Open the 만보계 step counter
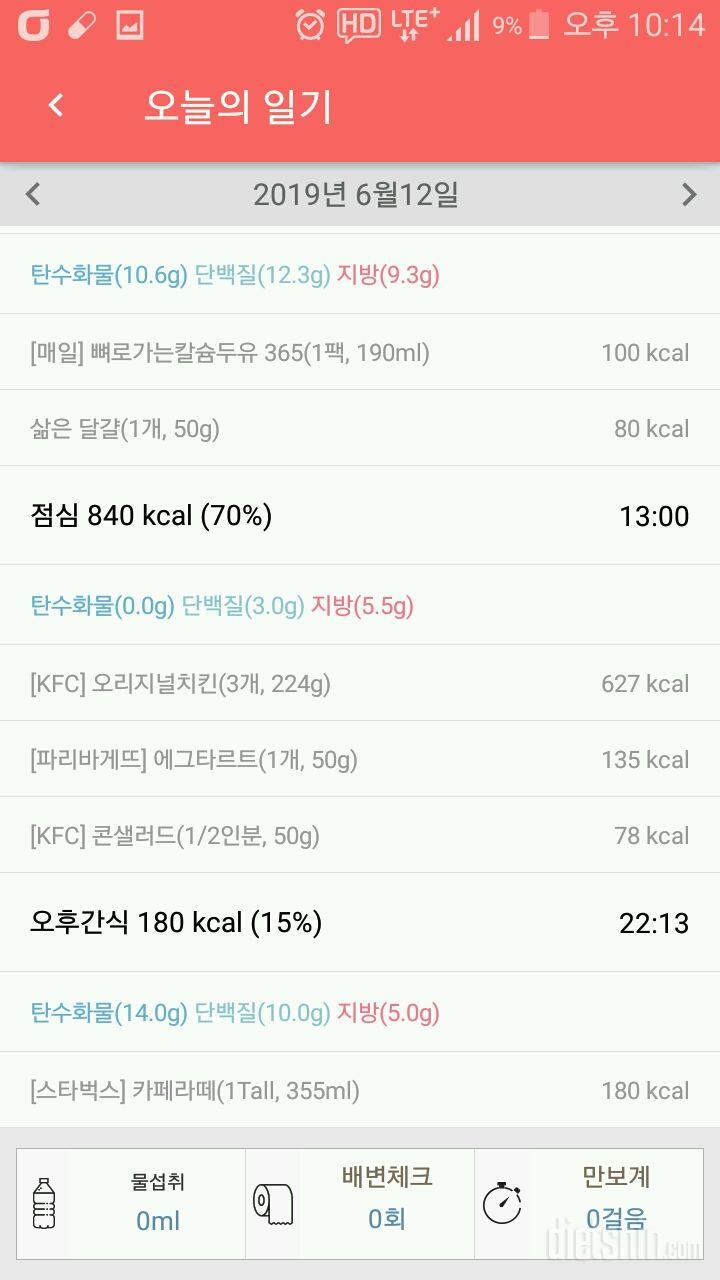The image size is (720, 1280). [589, 1204]
